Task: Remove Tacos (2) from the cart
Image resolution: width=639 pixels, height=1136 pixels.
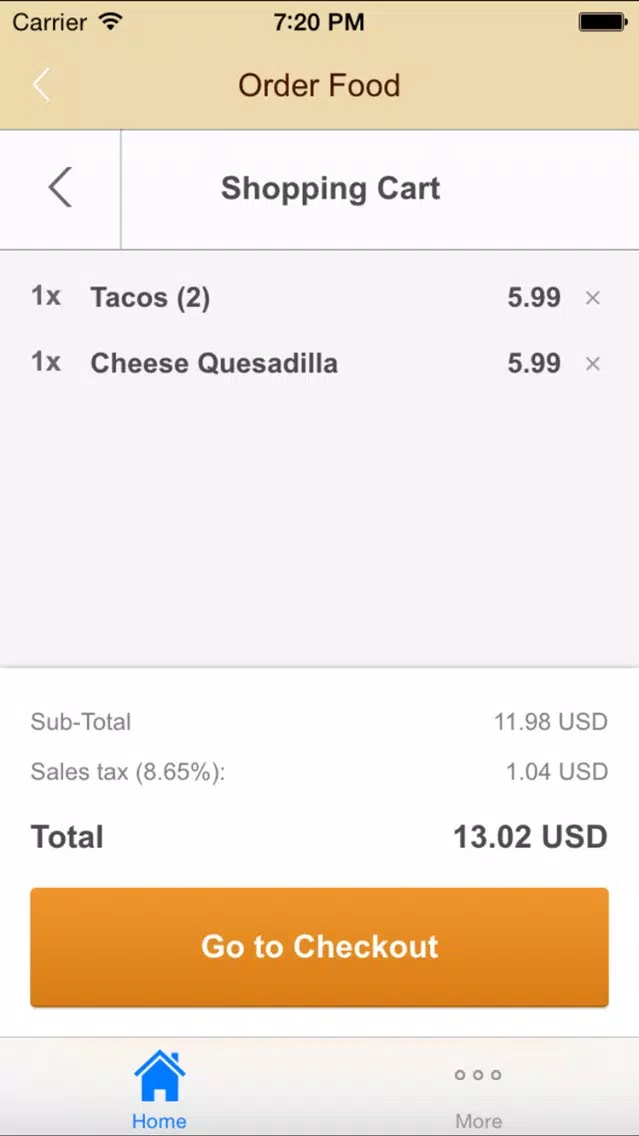Action: [x=593, y=298]
